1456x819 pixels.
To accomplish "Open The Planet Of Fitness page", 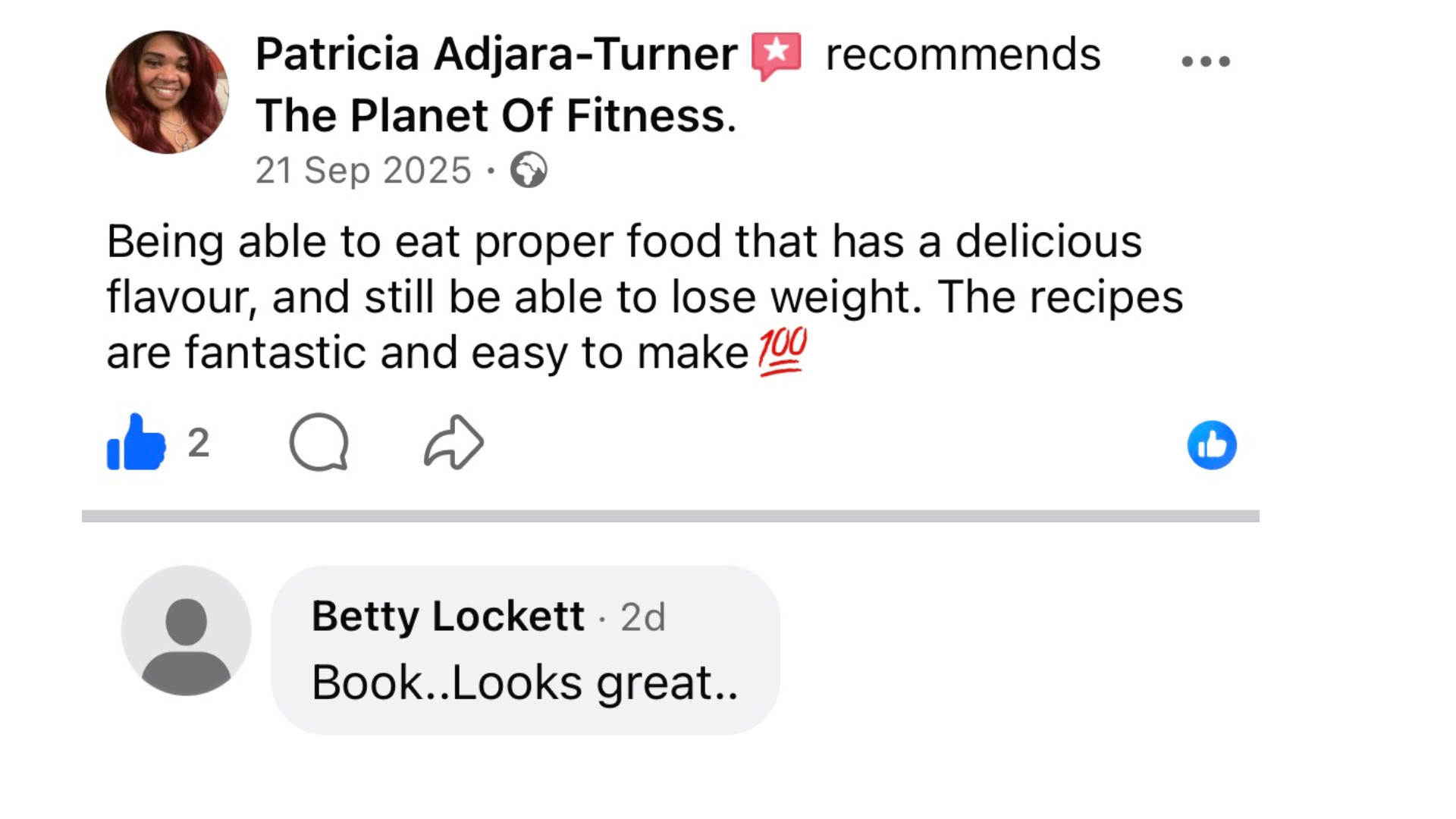I will point(494,116).
